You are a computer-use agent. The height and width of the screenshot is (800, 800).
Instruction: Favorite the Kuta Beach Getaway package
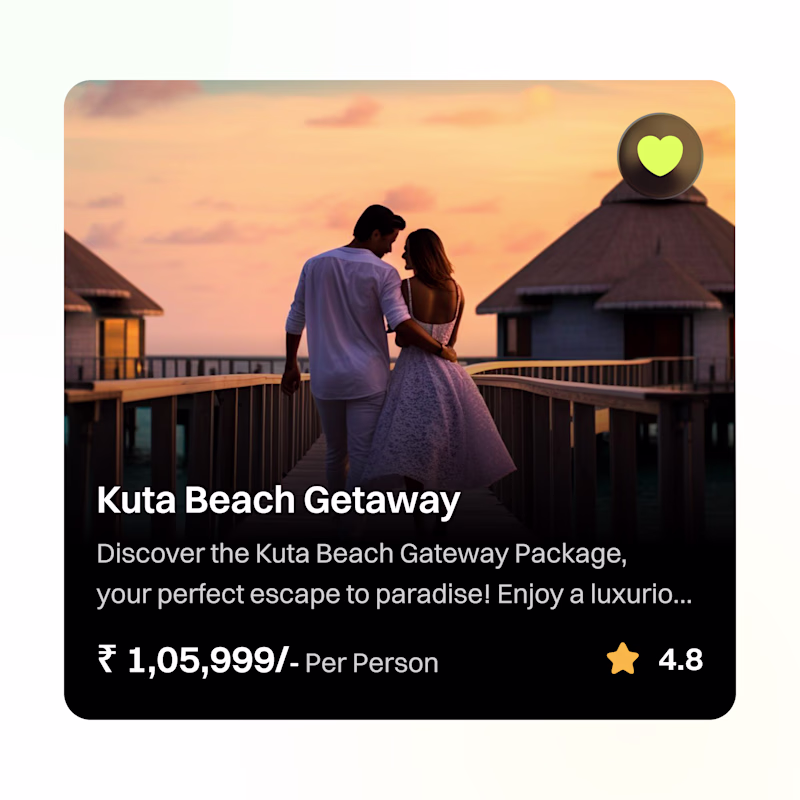coord(660,156)
